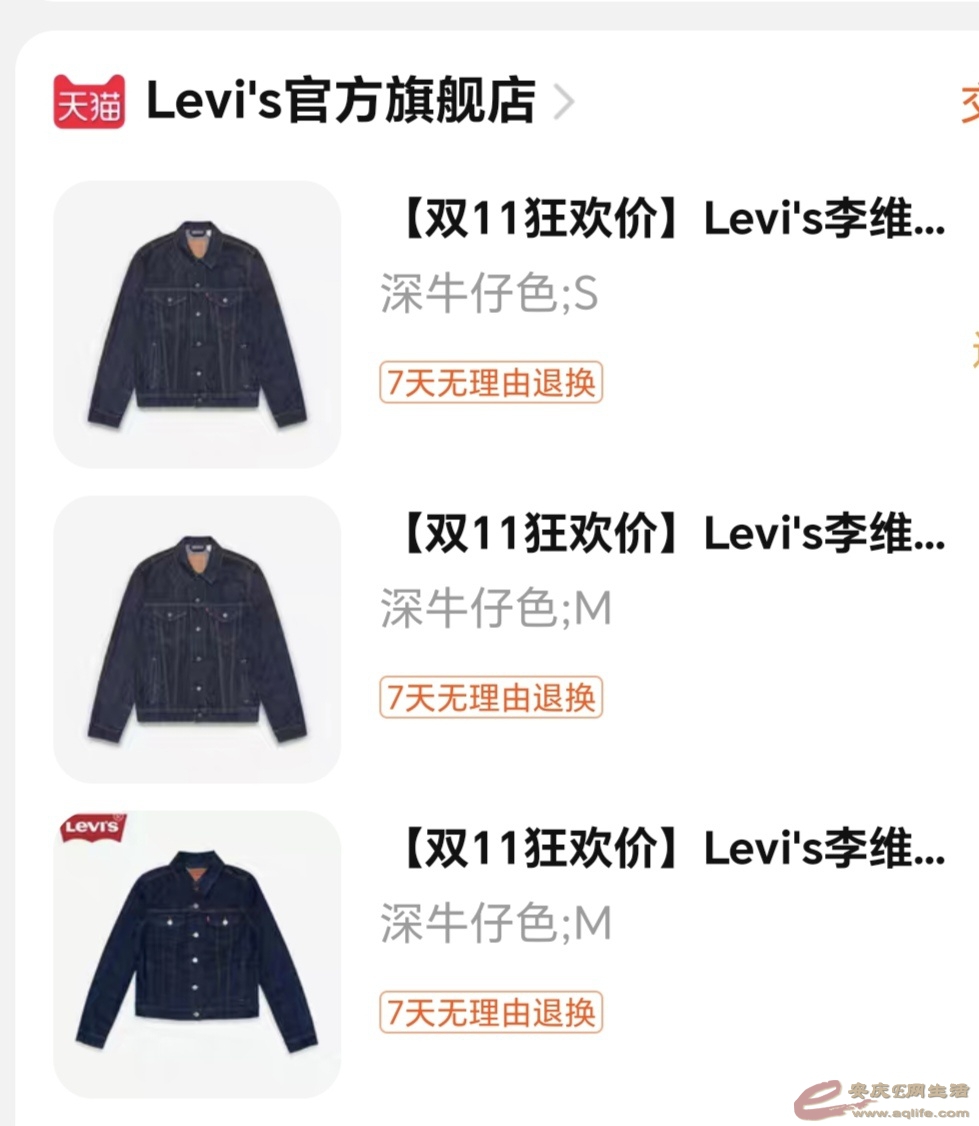Open the Levi's官方旗舰店 store page

tap(340, 101)
